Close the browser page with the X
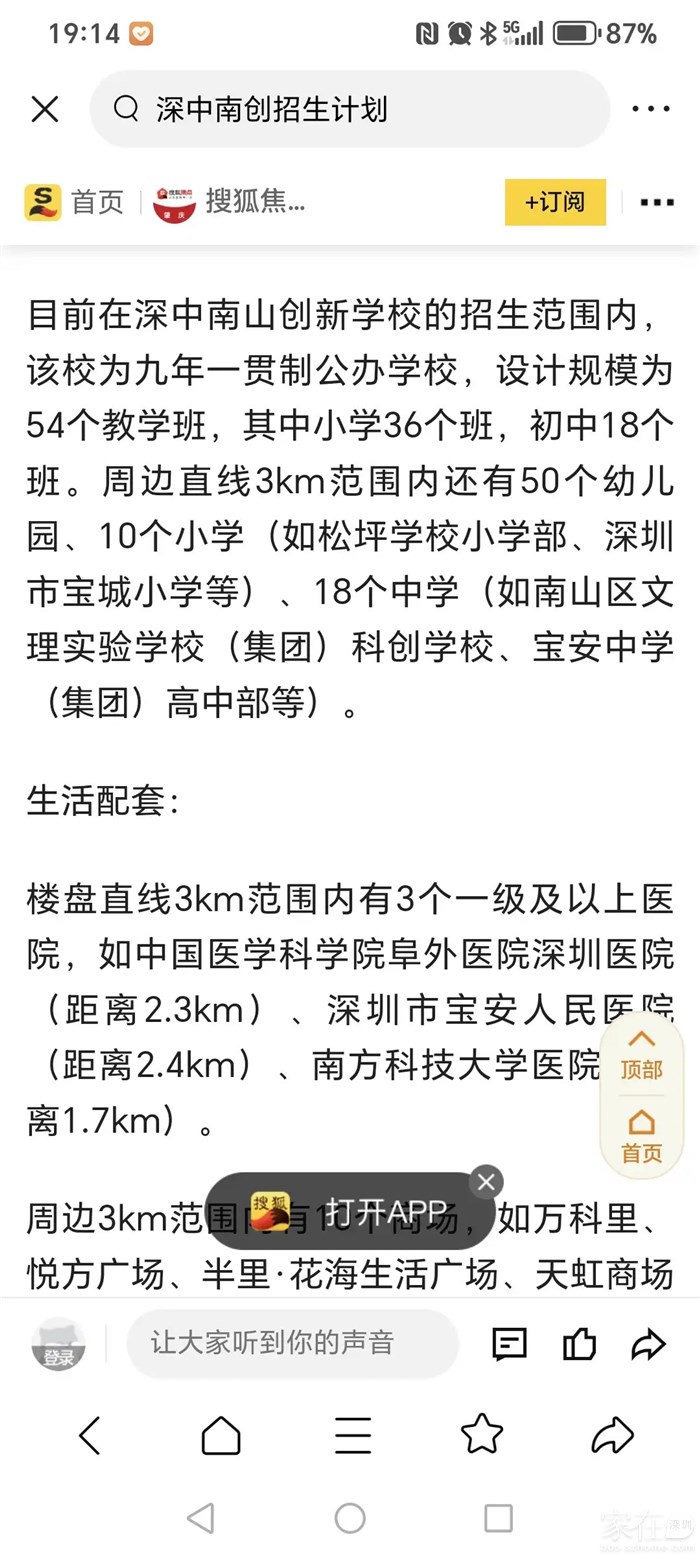Viewport: 700px width, 1555px height. pos(45,109)
